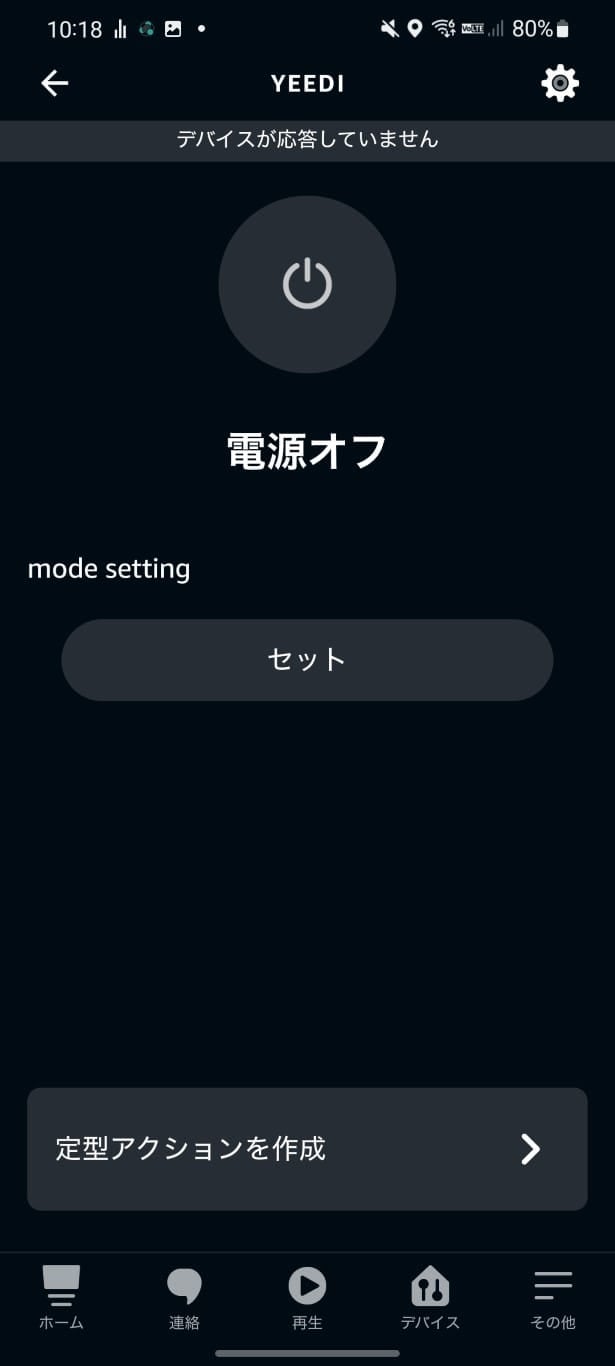
Task: Open the その他 menu tab
Action: click(552, 1297)
